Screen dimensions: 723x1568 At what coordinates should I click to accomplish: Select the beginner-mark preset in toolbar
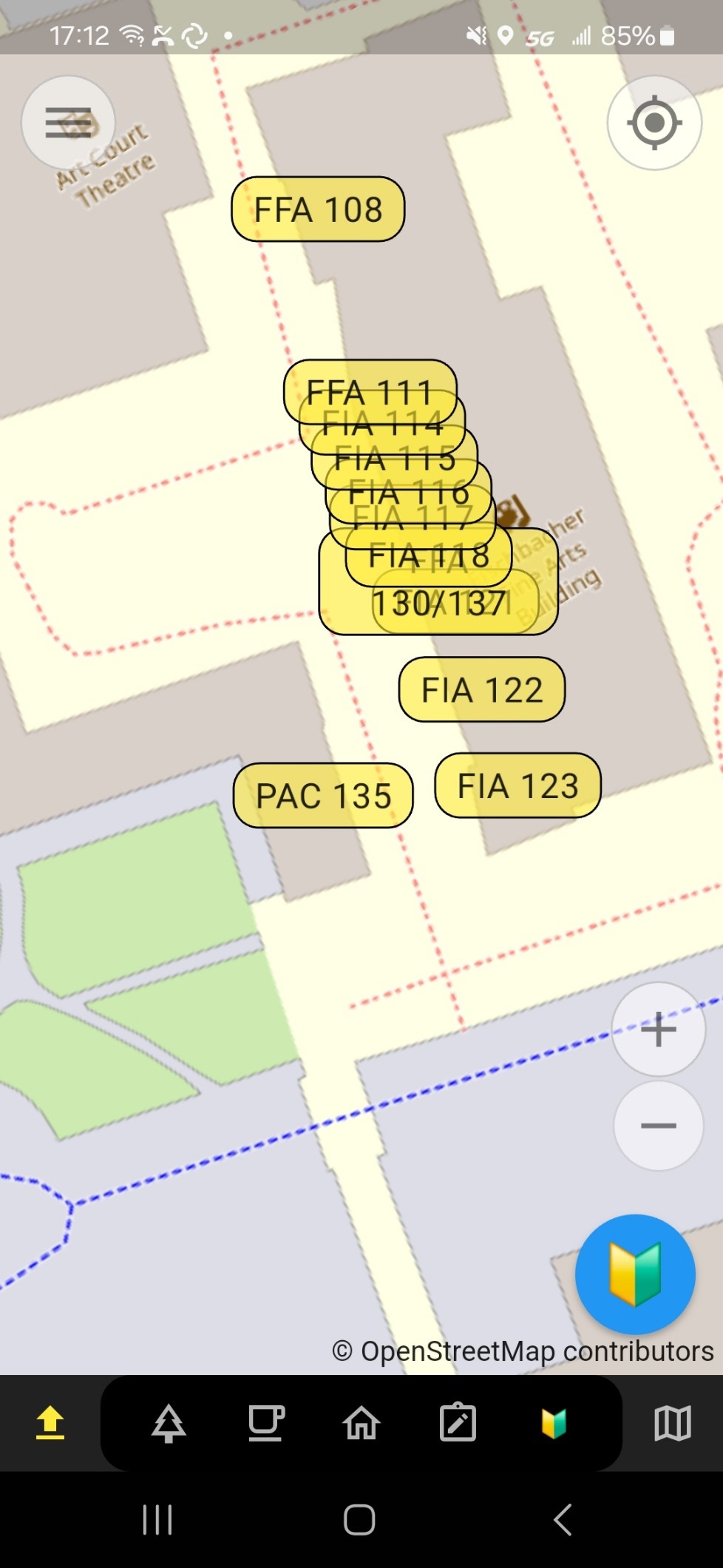(x=554, y=1423)
